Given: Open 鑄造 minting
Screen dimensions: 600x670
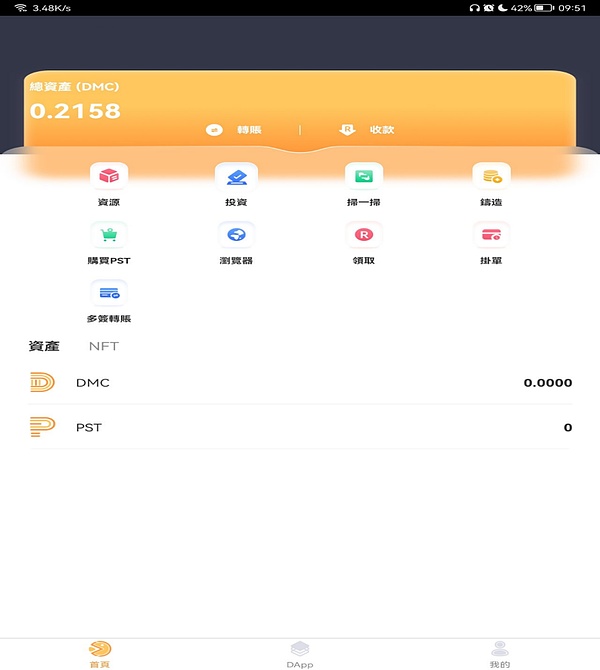Looking at the screenshot, I should [491, 185].
